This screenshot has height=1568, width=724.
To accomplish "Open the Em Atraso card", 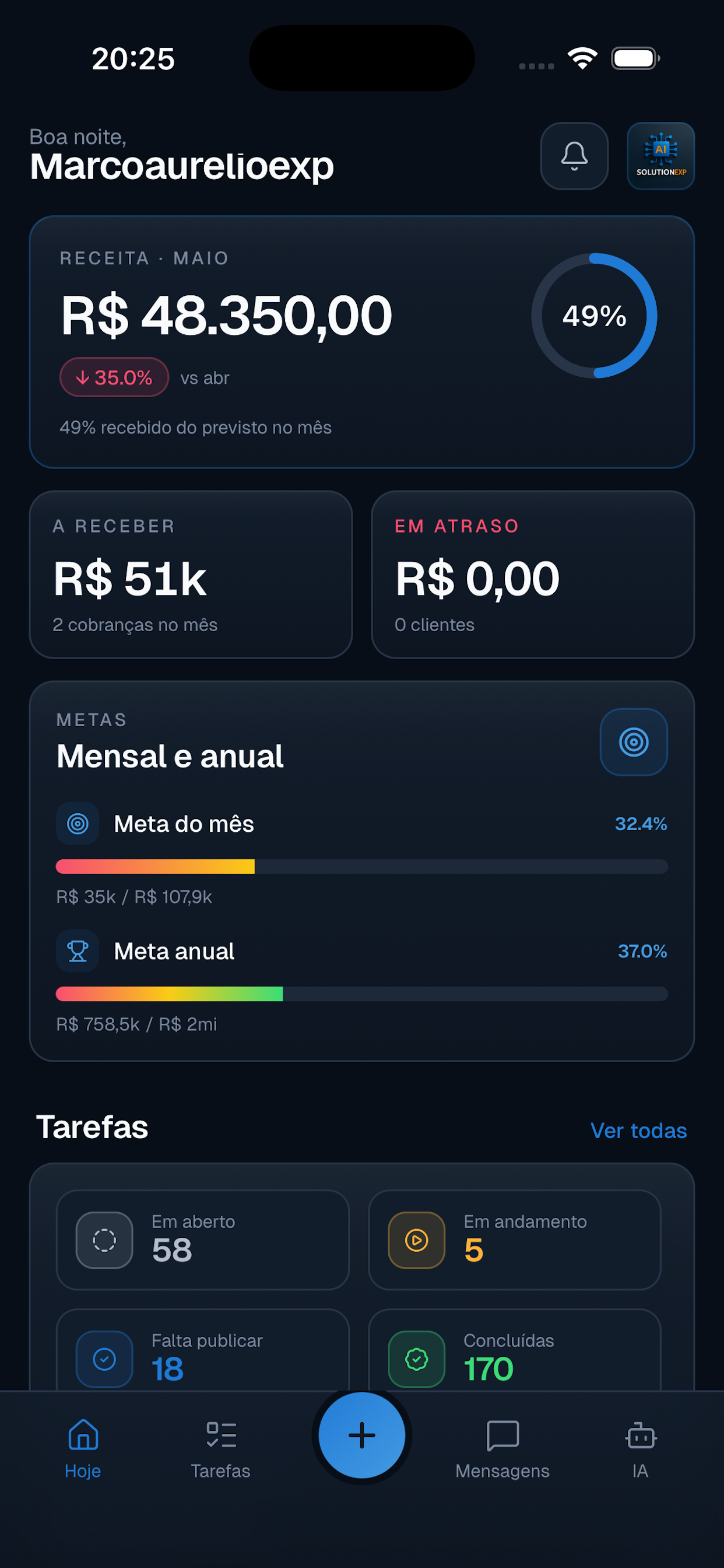I will click(x=533, y=575).
